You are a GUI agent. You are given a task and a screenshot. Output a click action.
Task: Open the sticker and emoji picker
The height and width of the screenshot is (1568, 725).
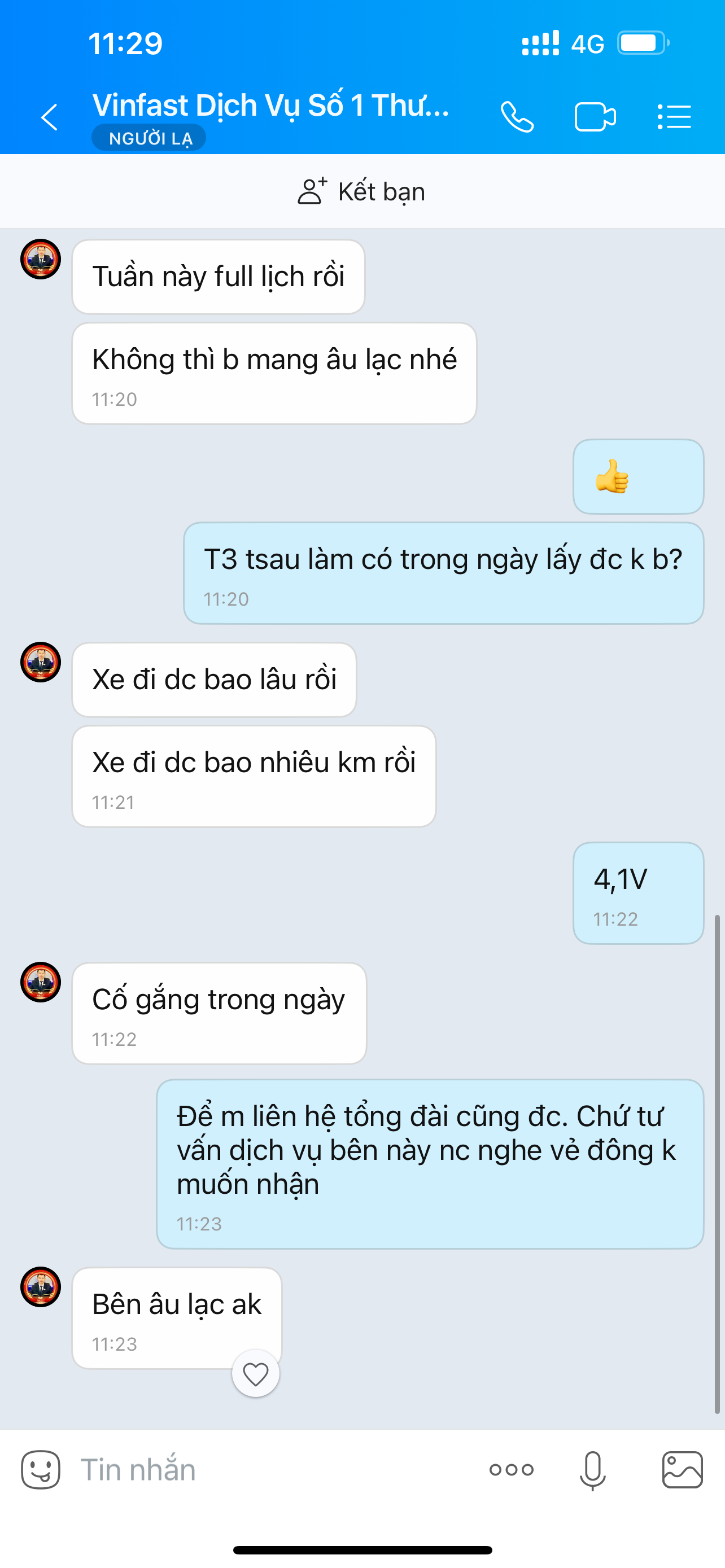coord(41,1470)
